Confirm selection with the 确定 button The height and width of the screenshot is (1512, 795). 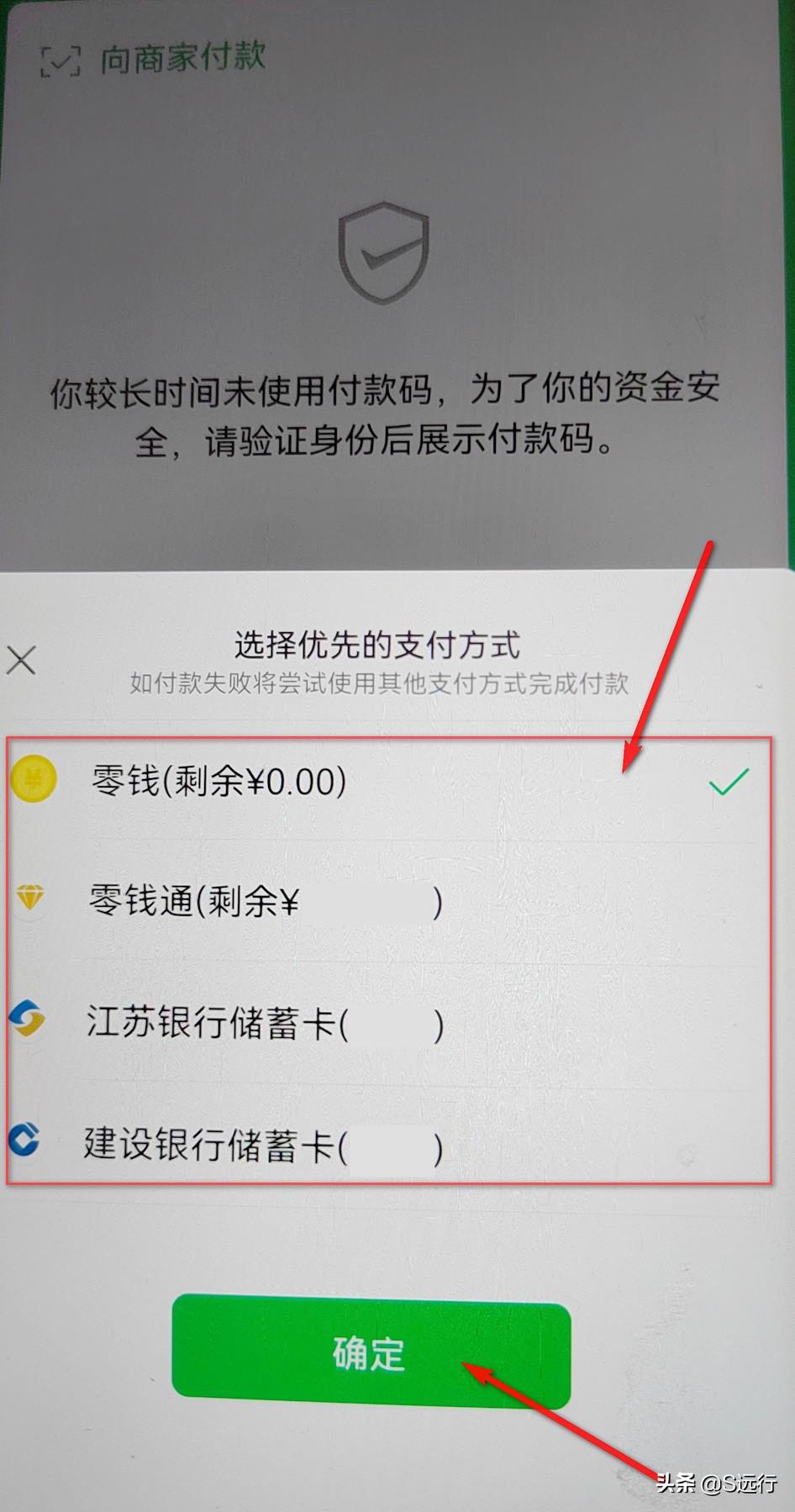tap(371, 1355)
